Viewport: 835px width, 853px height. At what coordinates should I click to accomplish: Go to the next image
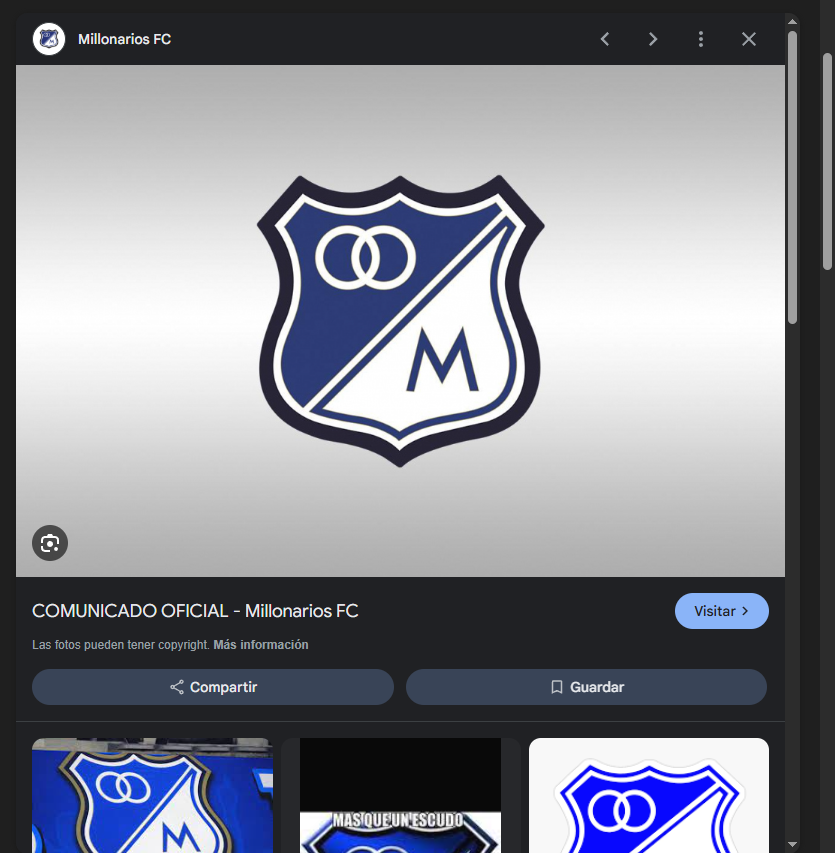point(653,39)
